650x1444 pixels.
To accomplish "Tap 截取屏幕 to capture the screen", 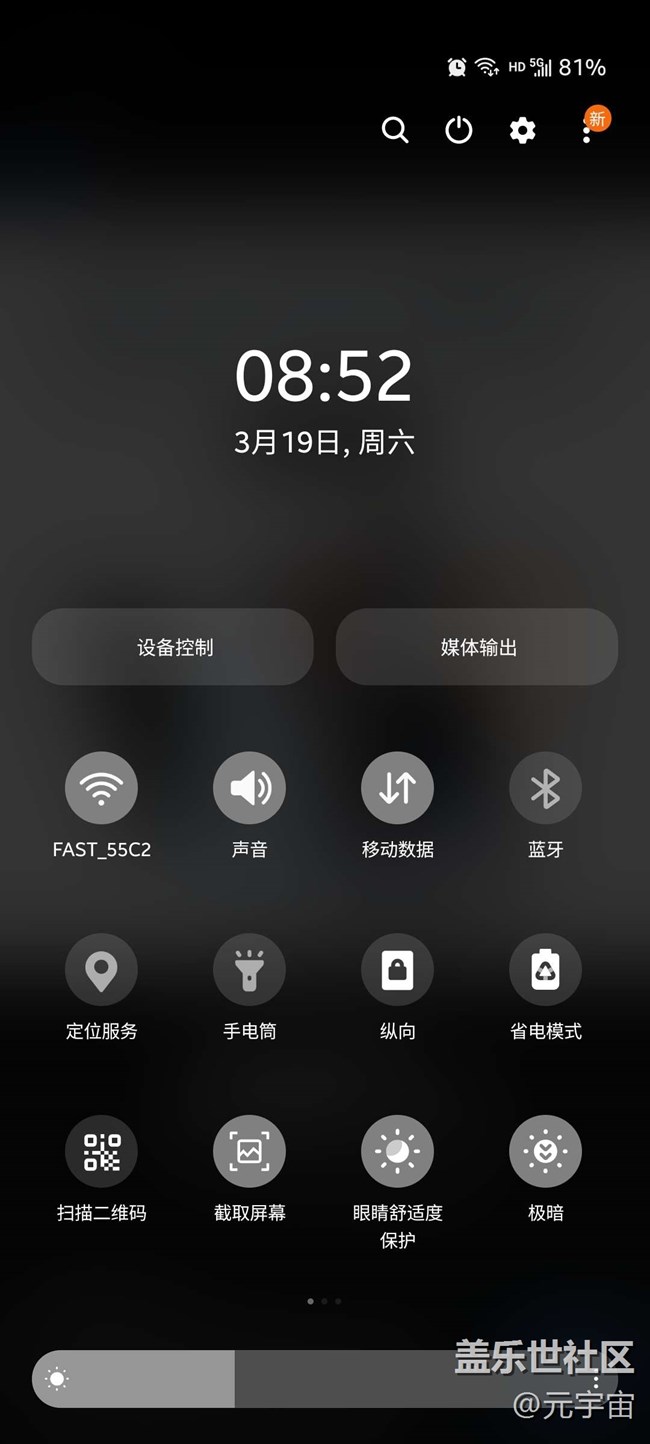I will pyautogui.click(x=249, y=1152).
